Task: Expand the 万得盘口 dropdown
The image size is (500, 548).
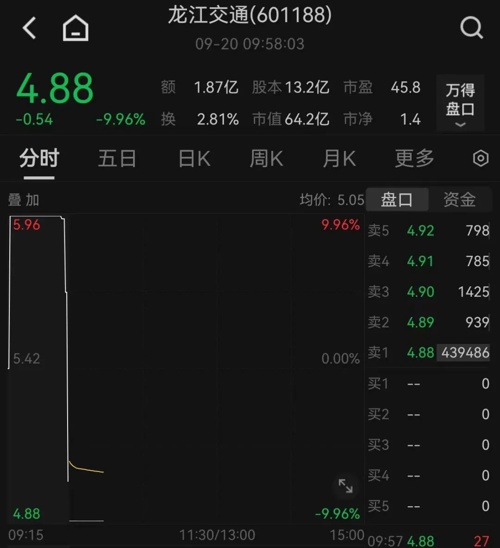Action: pos(460,103)
